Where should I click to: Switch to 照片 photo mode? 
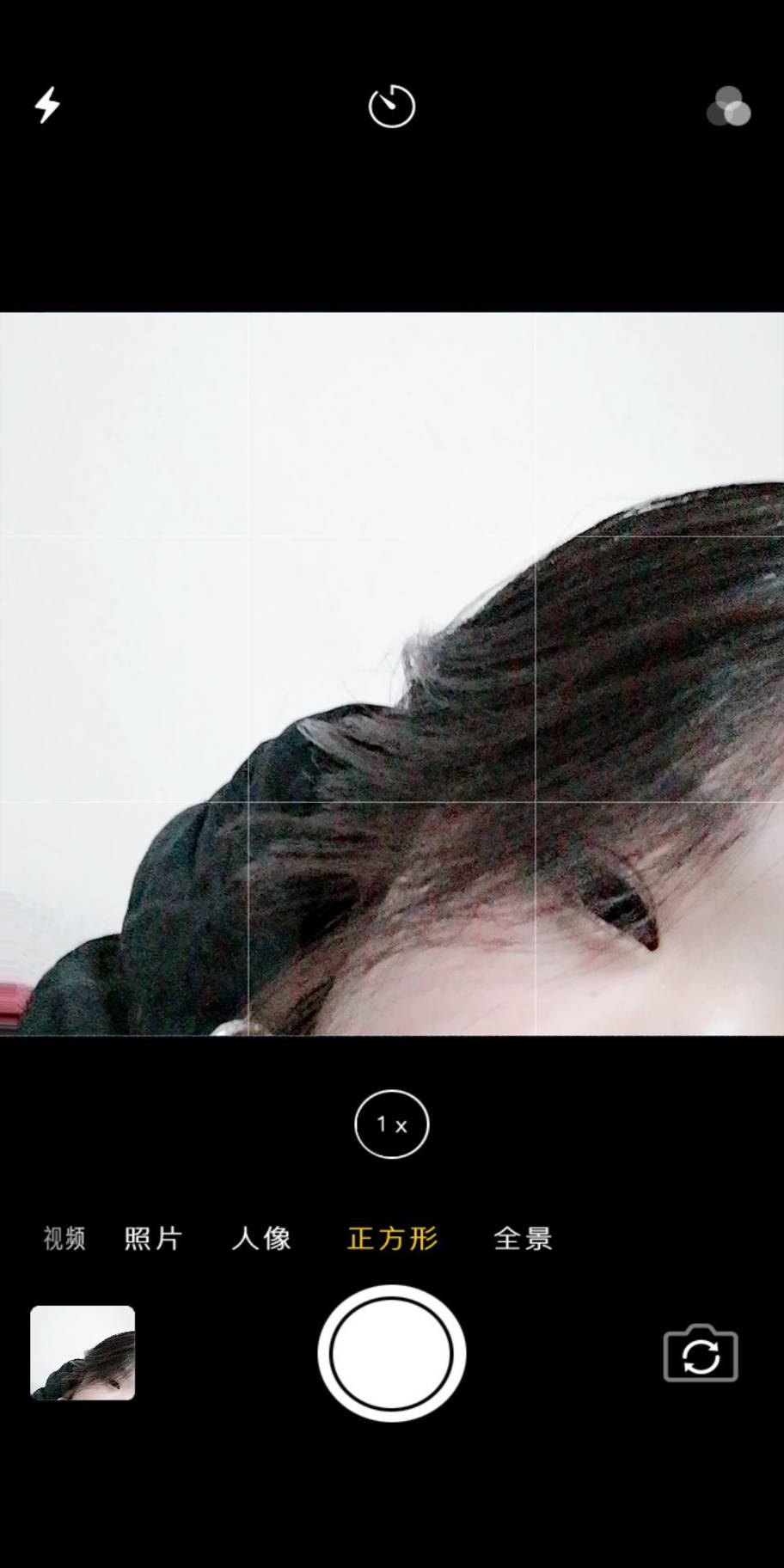pyautogui.click(x=153, y=1239)
